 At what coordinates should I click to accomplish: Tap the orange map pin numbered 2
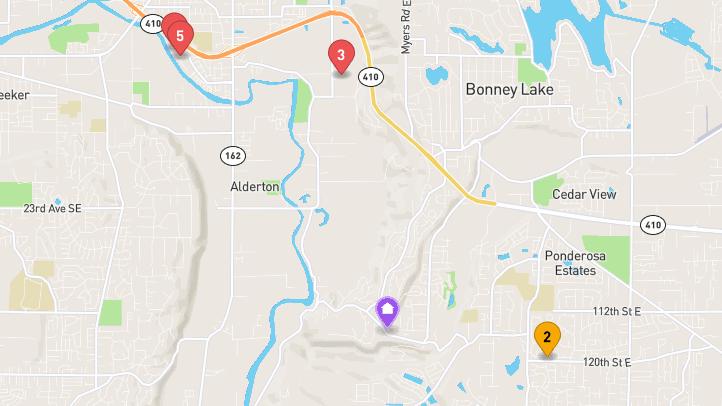(x=546, y=337)
